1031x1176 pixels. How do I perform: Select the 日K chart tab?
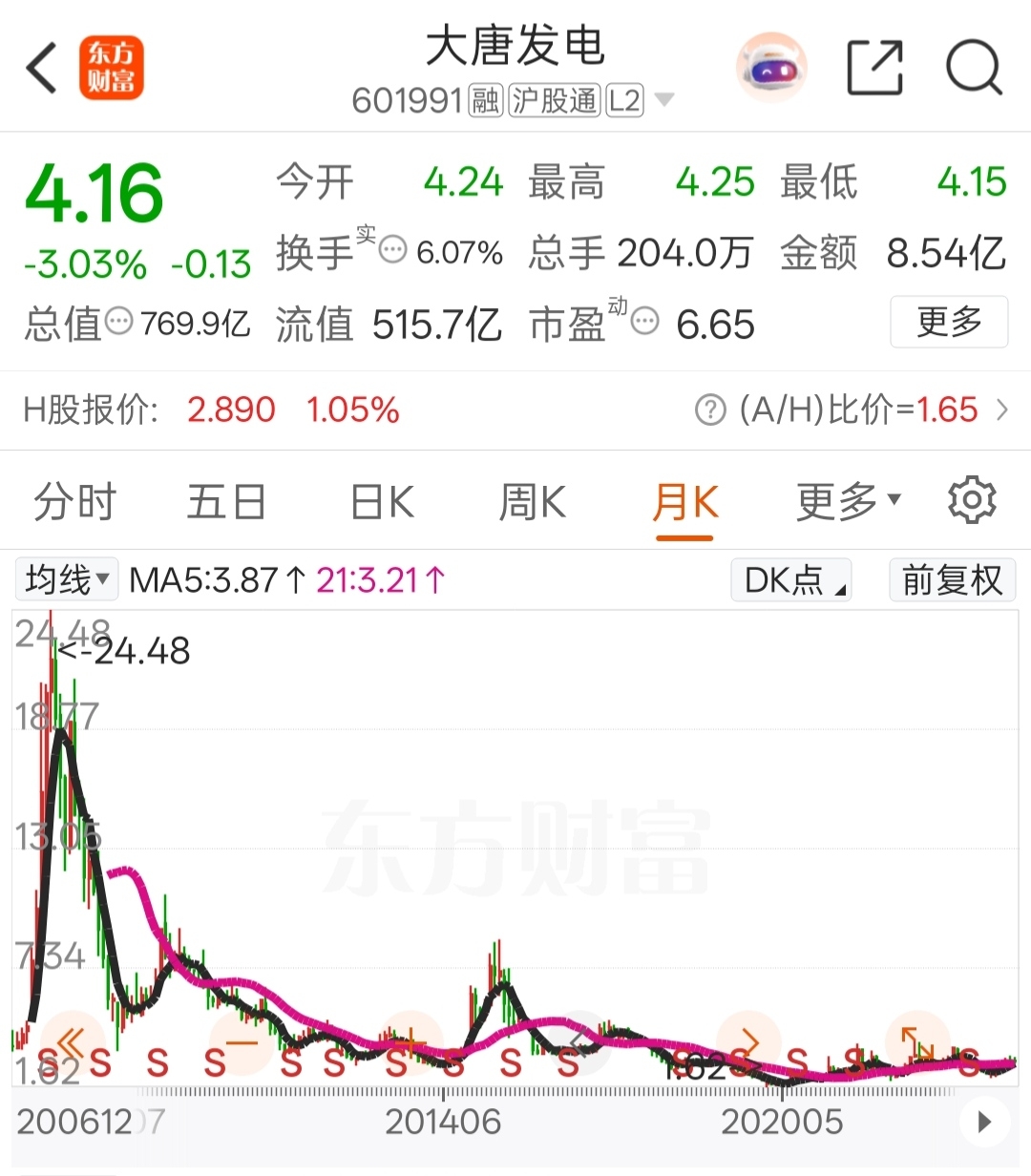pyautogui.click(x=382, y=502)
